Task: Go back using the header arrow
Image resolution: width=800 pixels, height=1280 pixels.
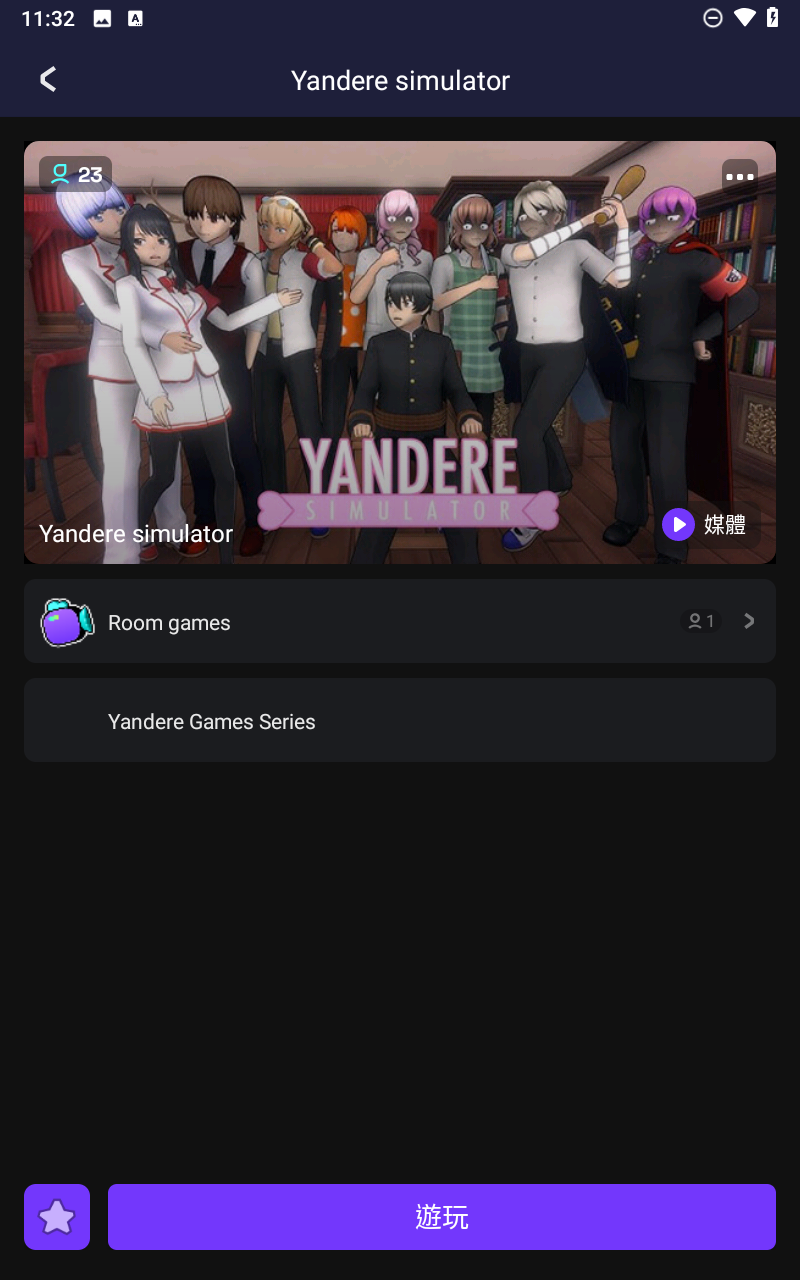Action: pos(47,80)
